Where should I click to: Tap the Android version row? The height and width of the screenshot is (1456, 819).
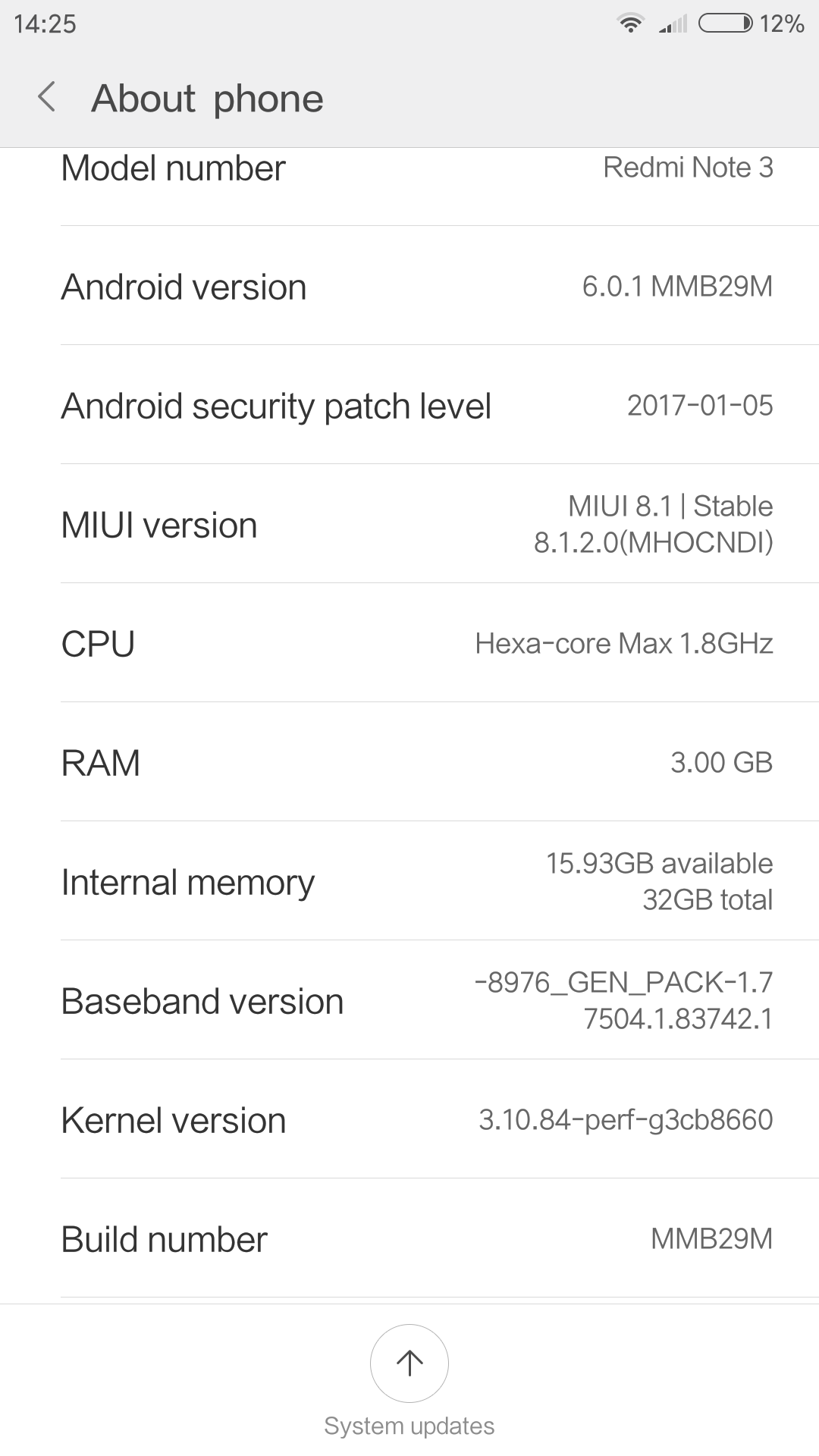click(x=409, y=286)
